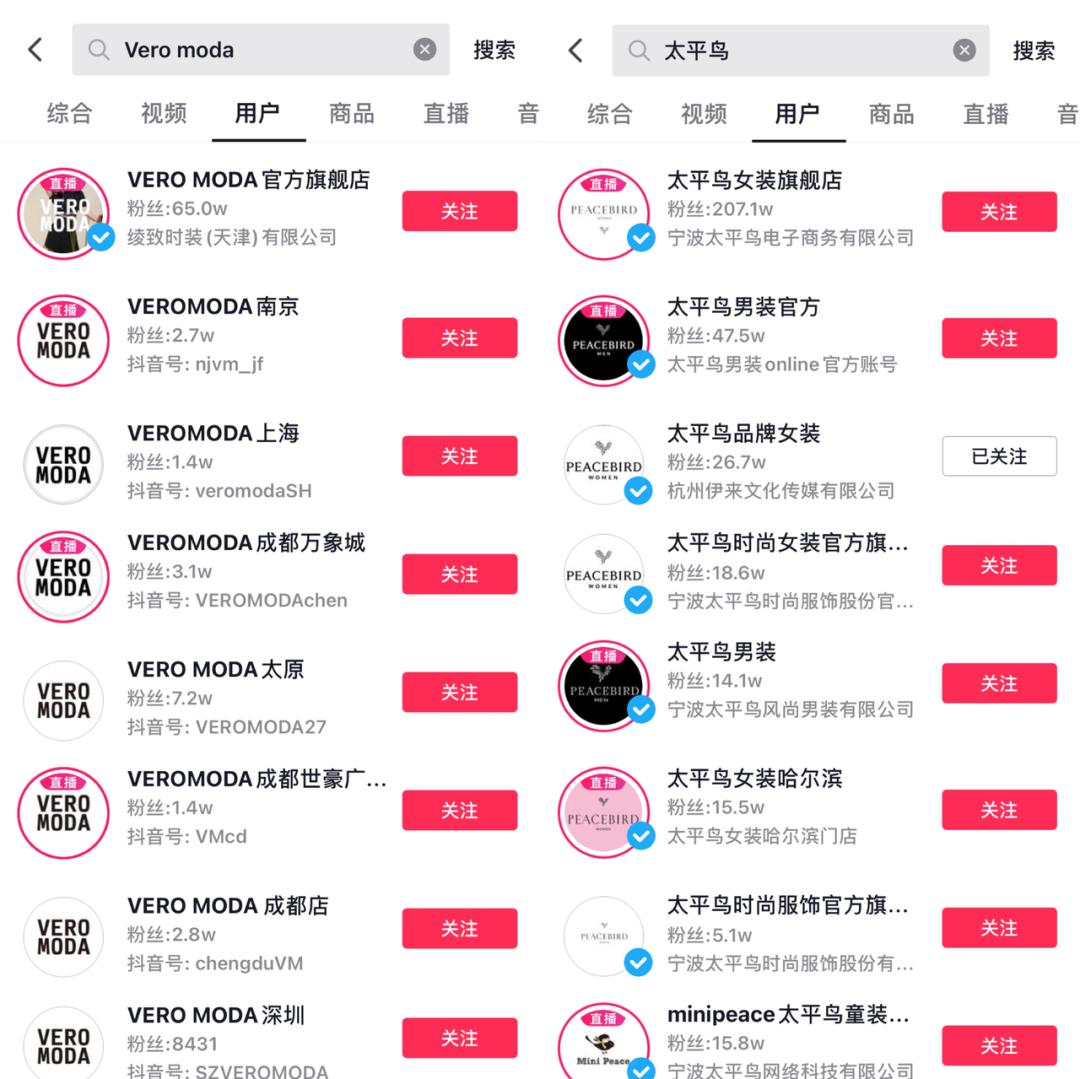Open VEROMODA 成都万象城 profile
The image size is (1080, 1079).
pos(245,543)
